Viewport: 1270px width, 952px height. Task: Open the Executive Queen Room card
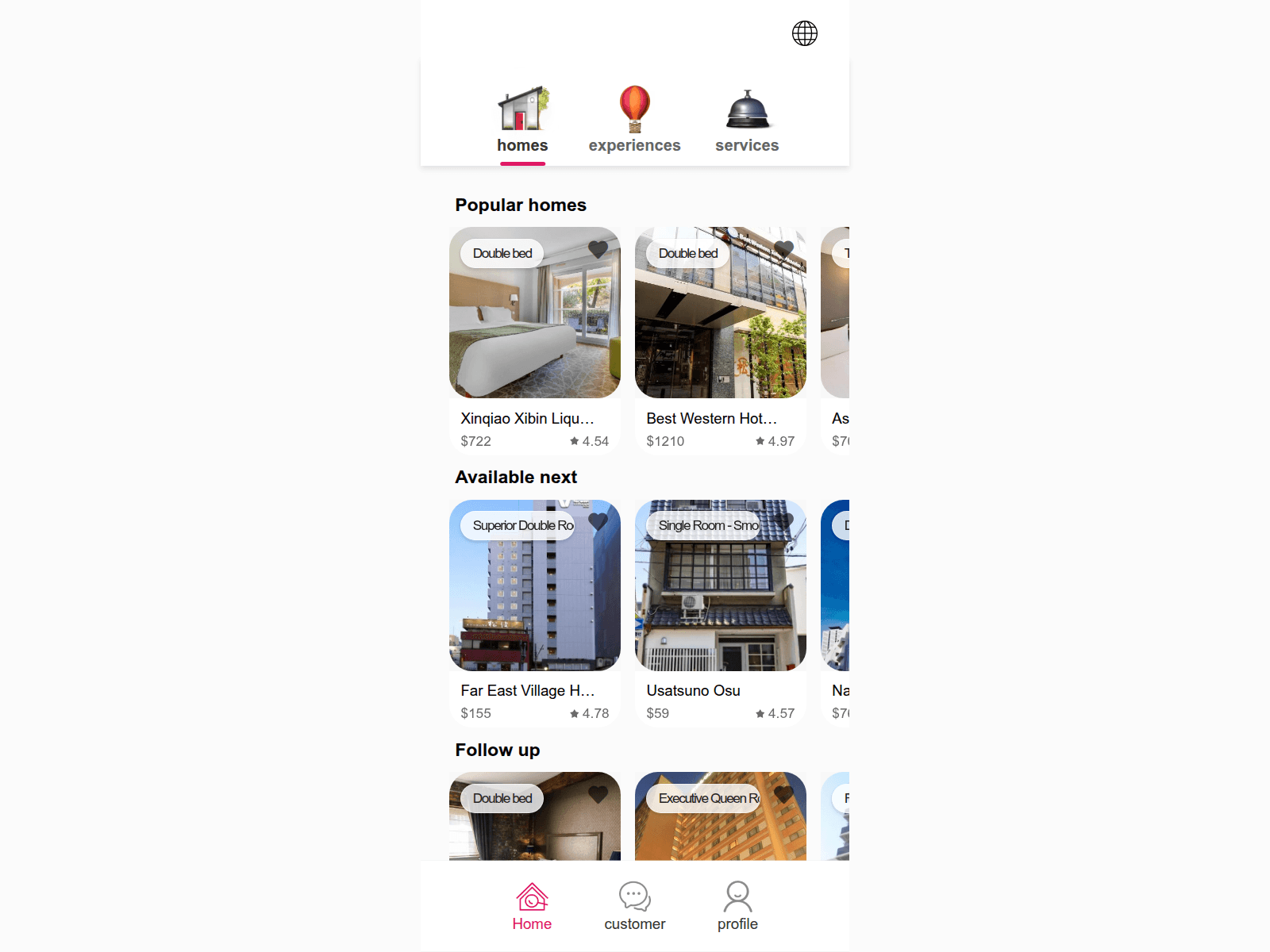(x=720, y=825)
